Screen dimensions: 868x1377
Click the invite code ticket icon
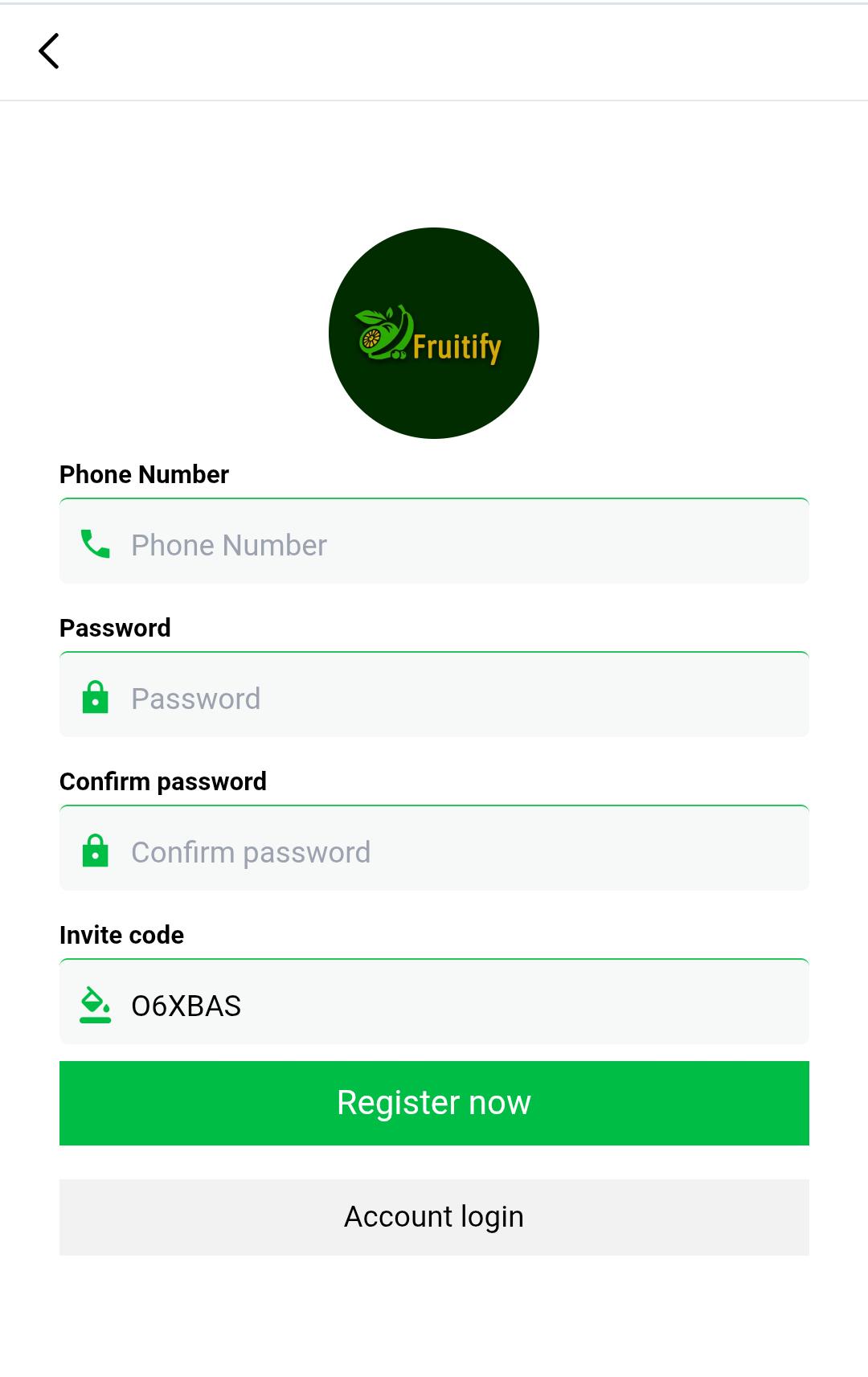tap(95, 1004)
